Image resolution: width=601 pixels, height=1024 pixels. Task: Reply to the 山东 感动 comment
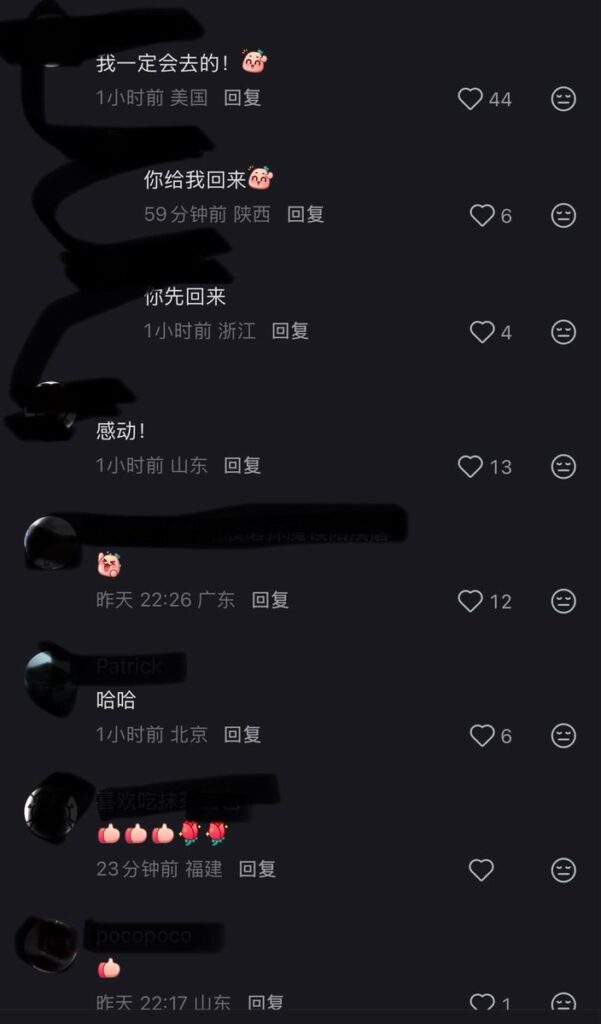242,466
